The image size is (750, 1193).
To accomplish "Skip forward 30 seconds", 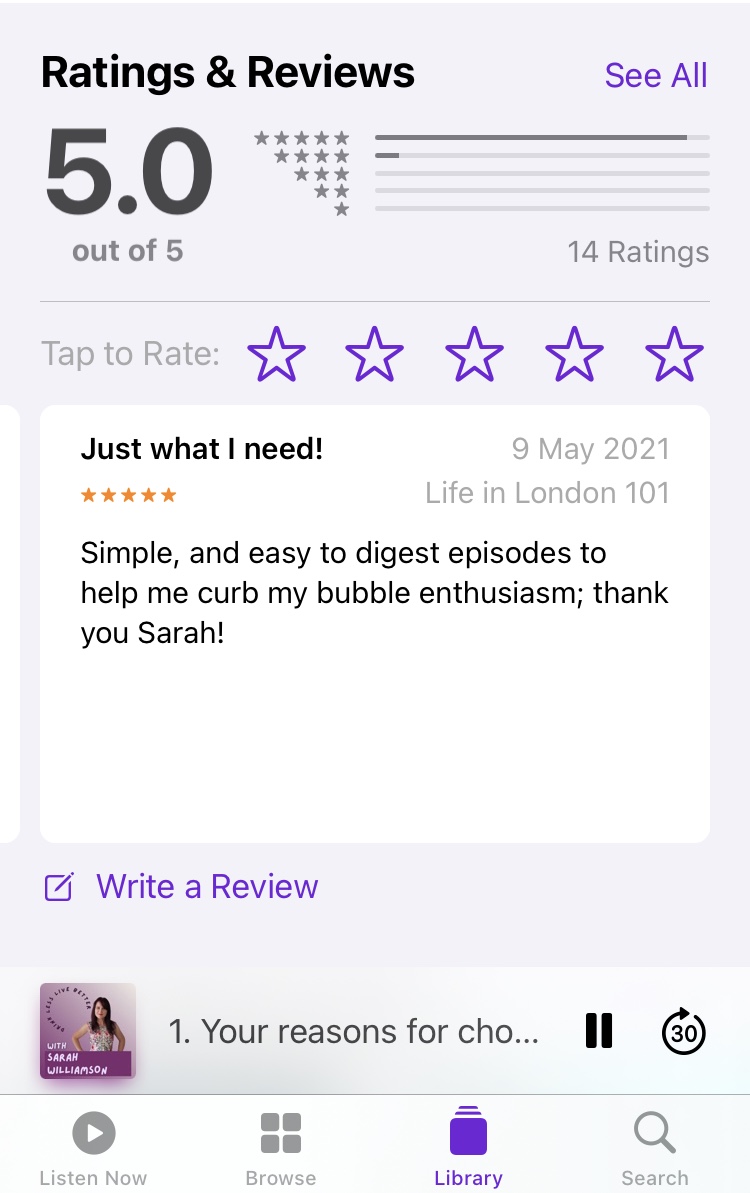I will pyautogui.click(x=684, y=1031).
